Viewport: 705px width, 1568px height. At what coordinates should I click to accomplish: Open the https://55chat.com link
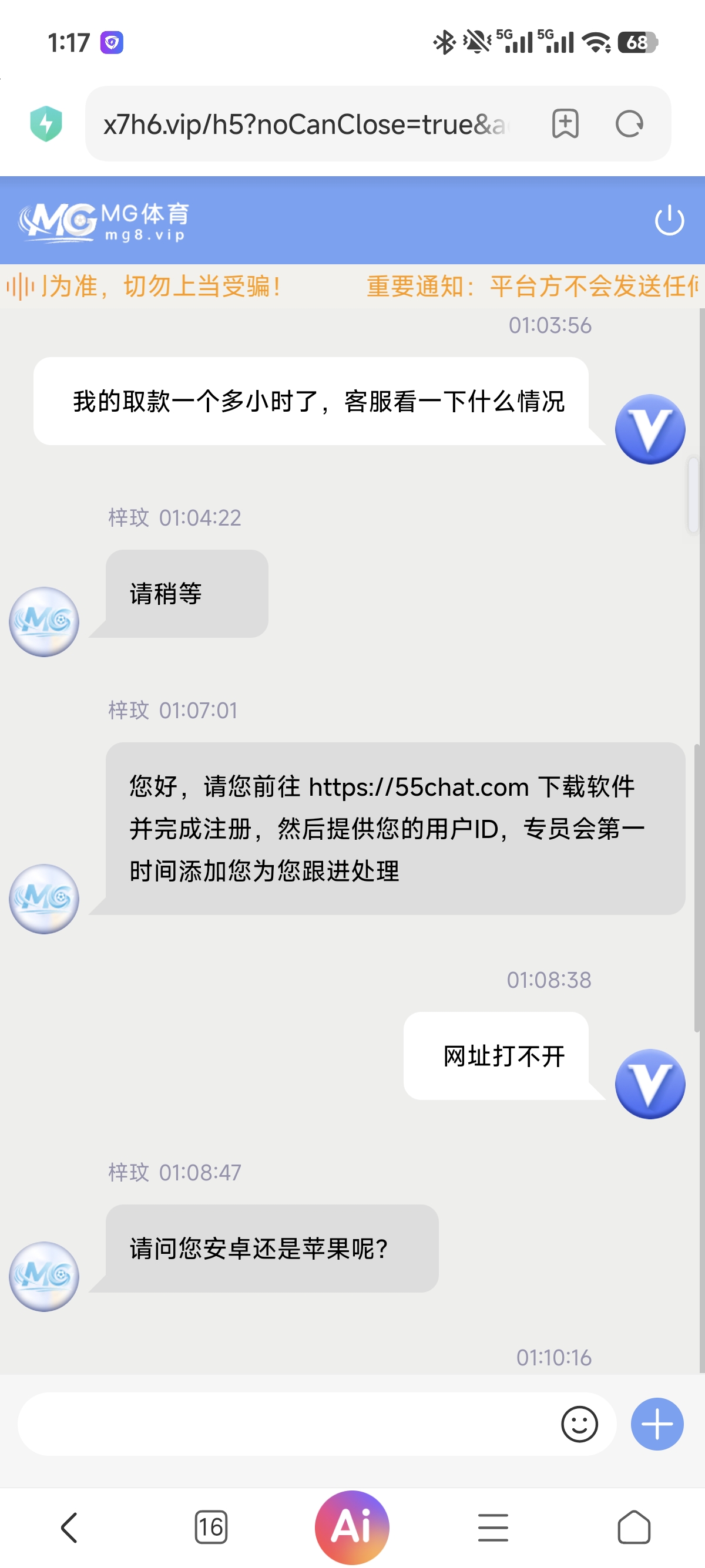(x=418, y=787)
